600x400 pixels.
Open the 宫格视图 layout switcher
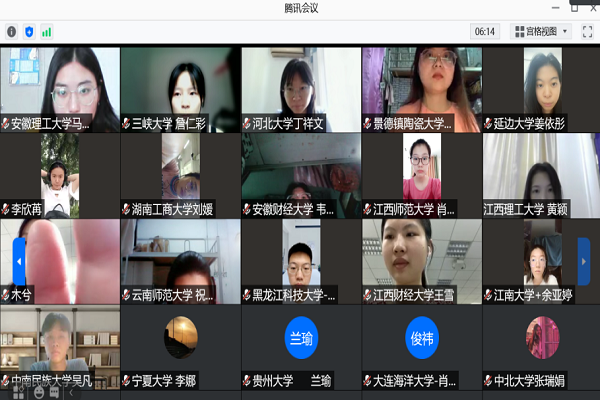click(541, 31)
